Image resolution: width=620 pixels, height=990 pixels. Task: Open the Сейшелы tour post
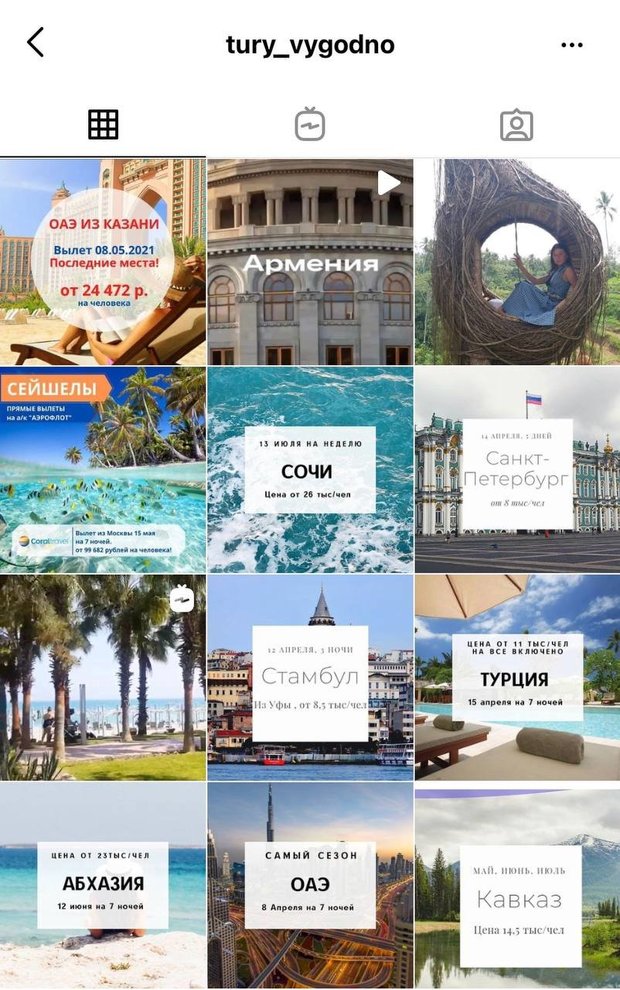(x=103, y=469)
